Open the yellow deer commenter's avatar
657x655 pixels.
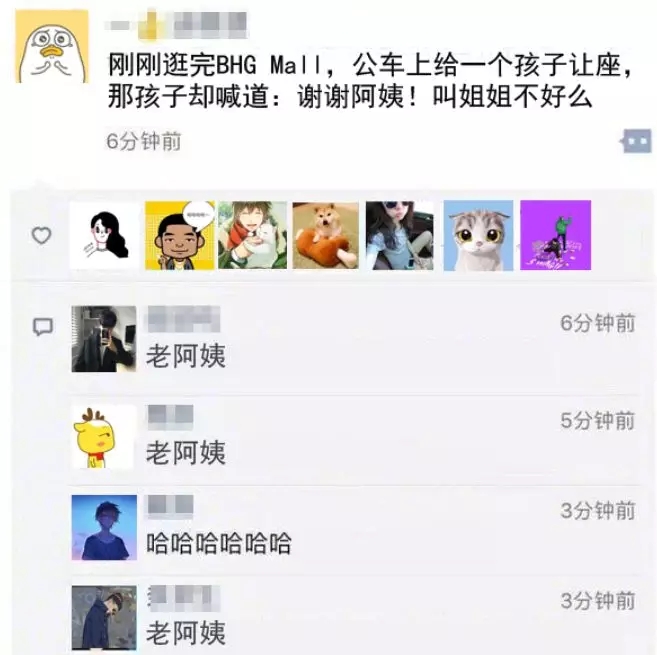[104, 437]
